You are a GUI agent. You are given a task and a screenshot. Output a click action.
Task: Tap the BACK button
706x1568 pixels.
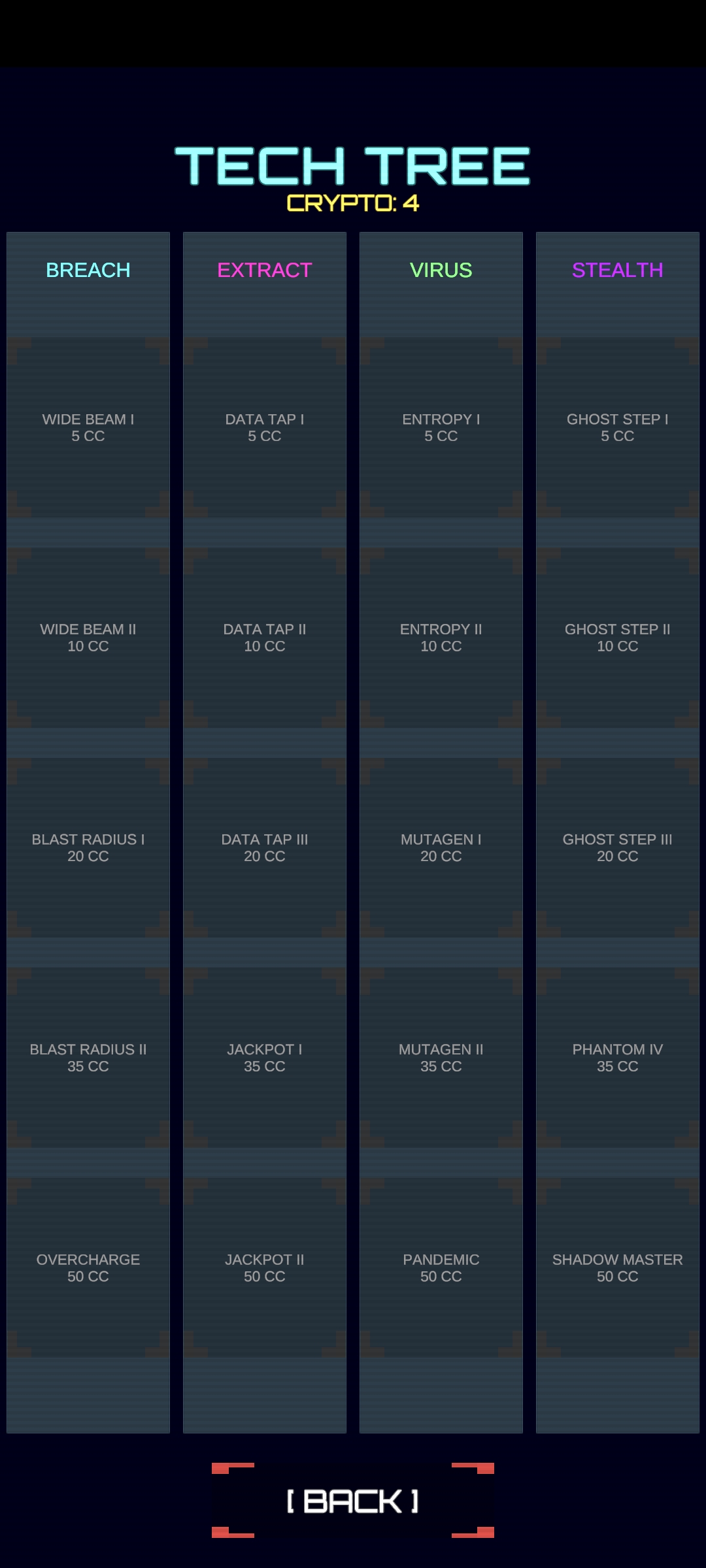coord(352,1501)
